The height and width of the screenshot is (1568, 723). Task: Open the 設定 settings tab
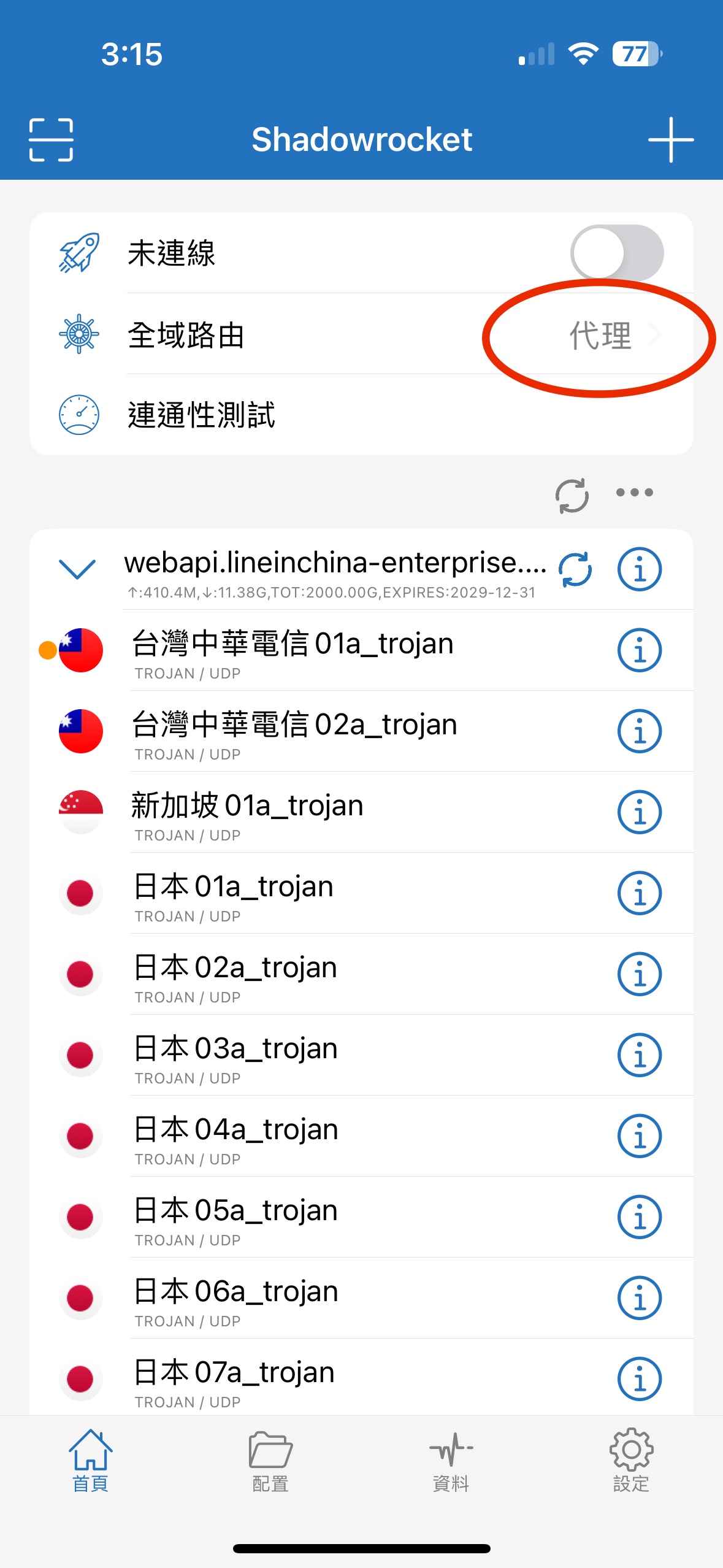[x=632, y=1461]
